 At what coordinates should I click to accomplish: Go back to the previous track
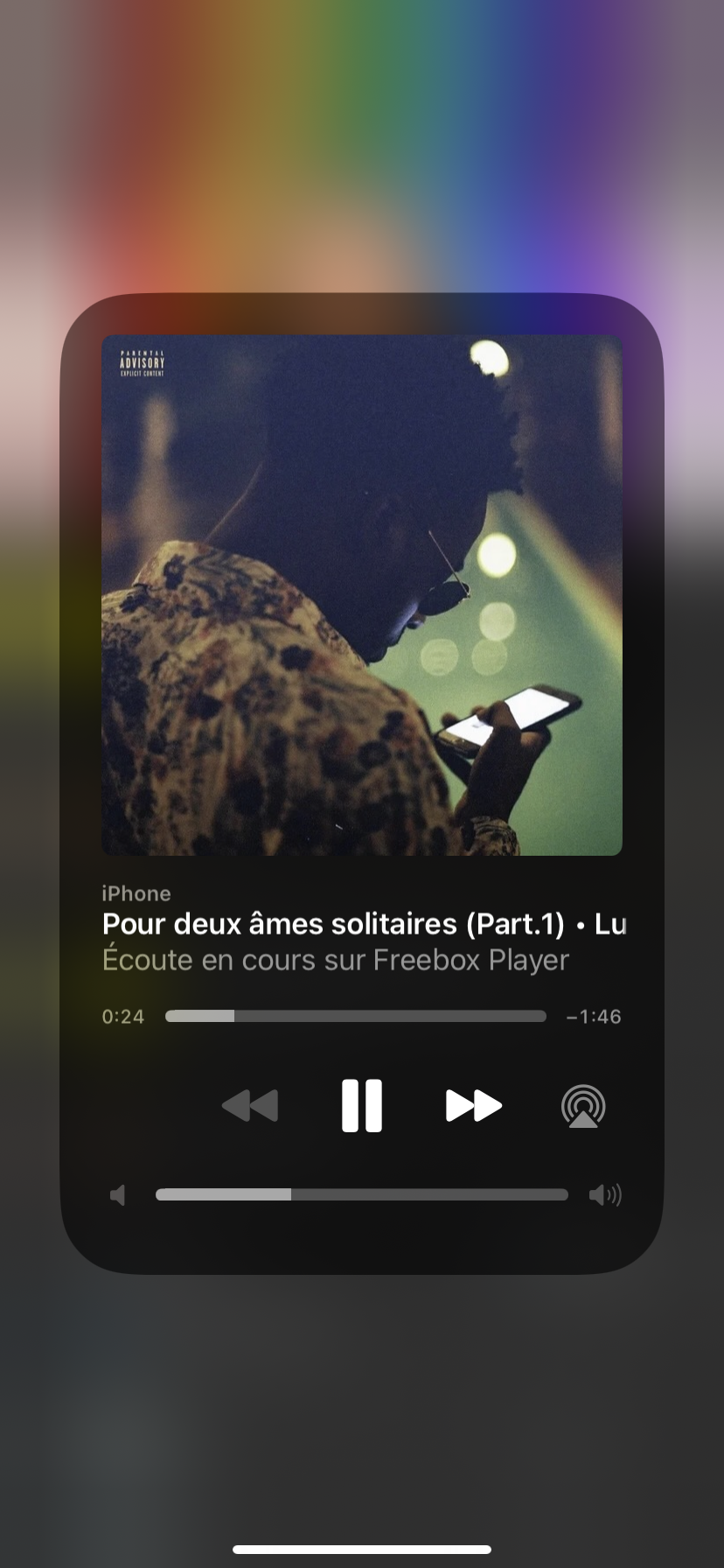pos(250,1106)
